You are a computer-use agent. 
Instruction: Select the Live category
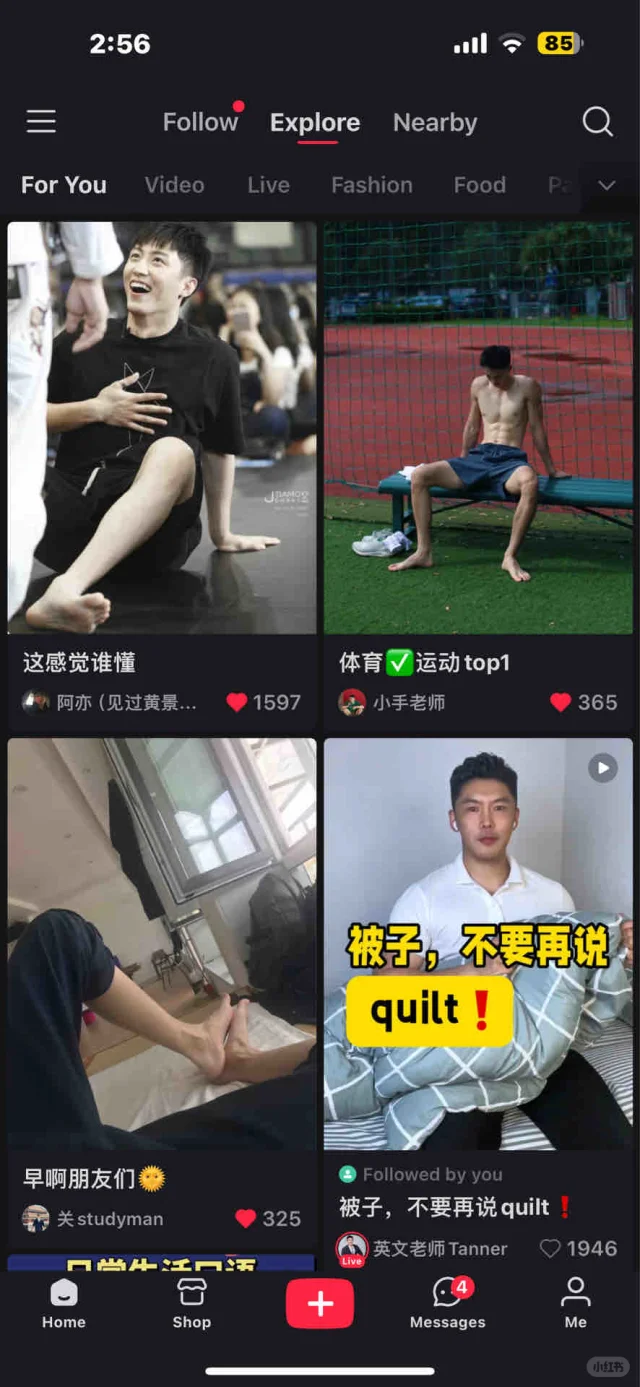(268, 185)
